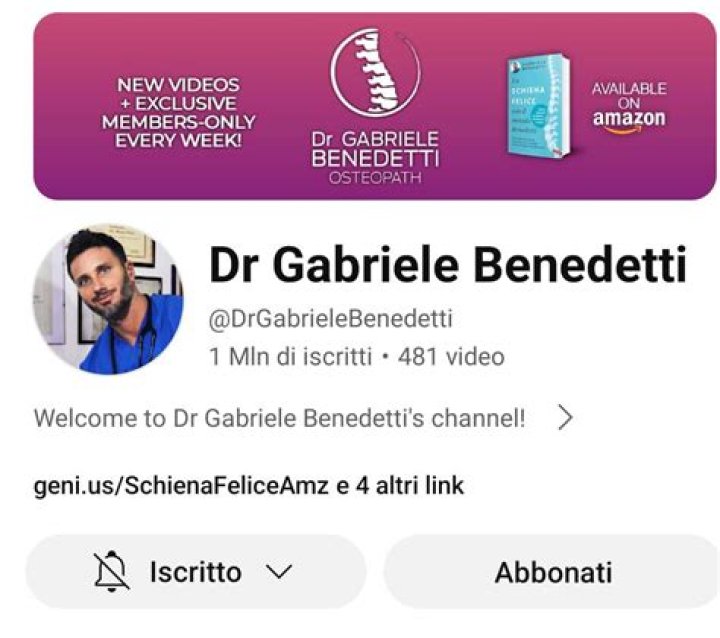Open the Iscritto subscription dropdown

[195, 572]
